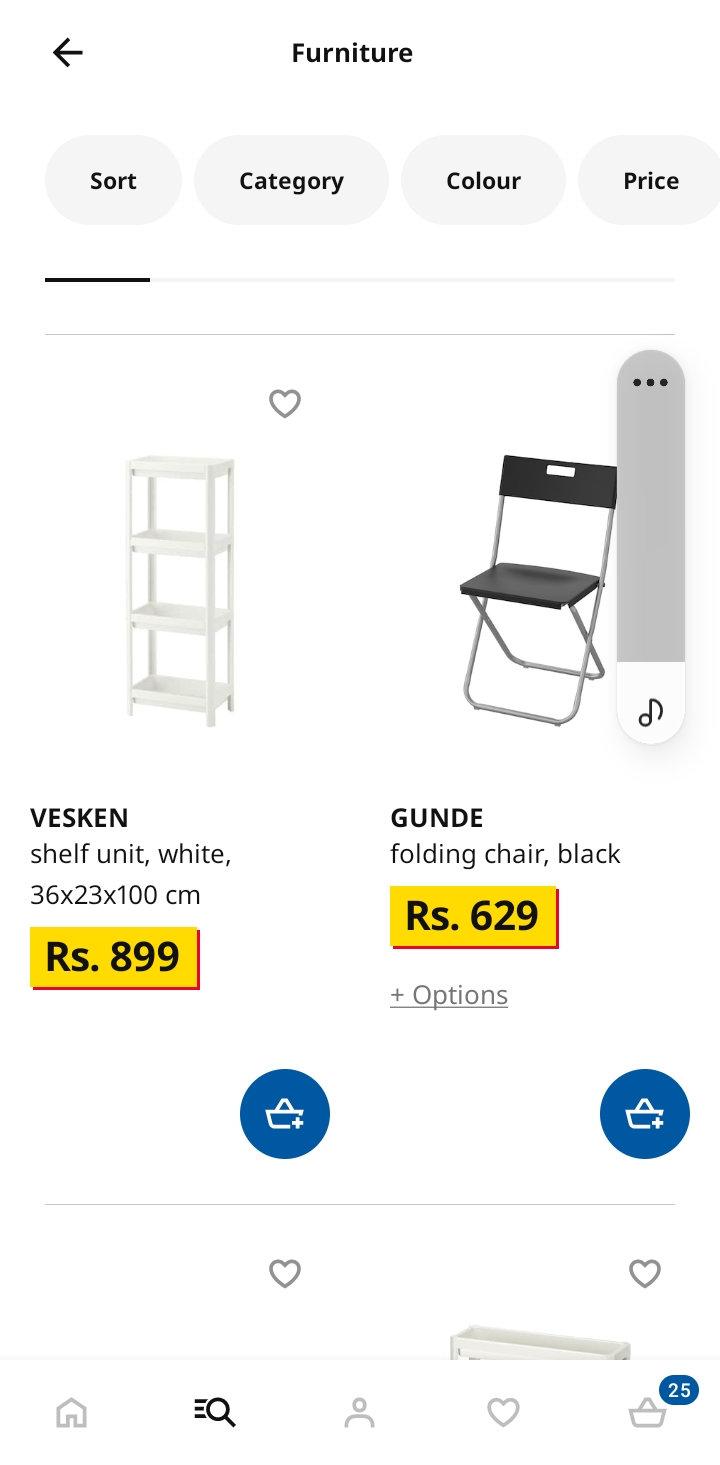View more options for GUNDE chair
Image resolution: width=720 pixels, height=1465 pixels.
pos(449,995)
